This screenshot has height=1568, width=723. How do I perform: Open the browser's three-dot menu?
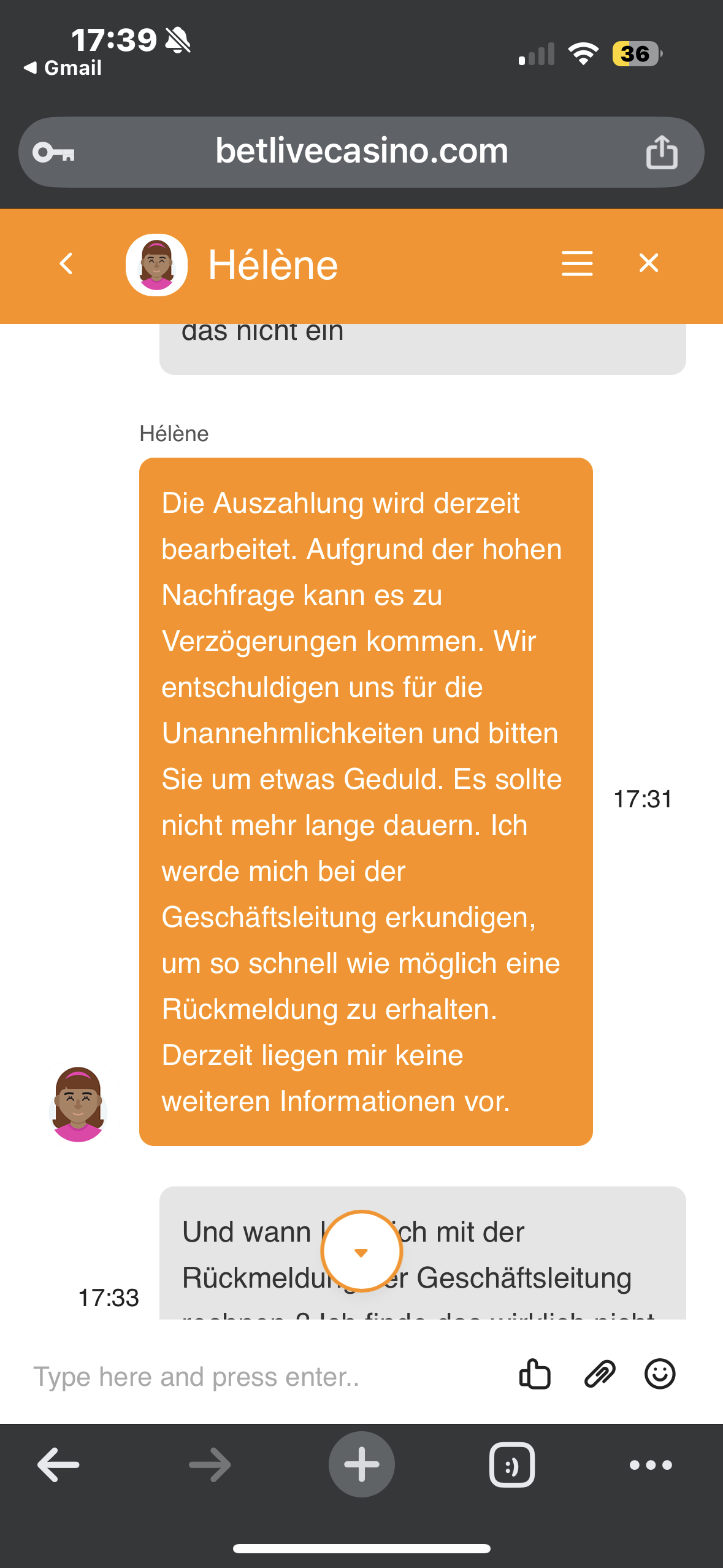pos(650,1465)
